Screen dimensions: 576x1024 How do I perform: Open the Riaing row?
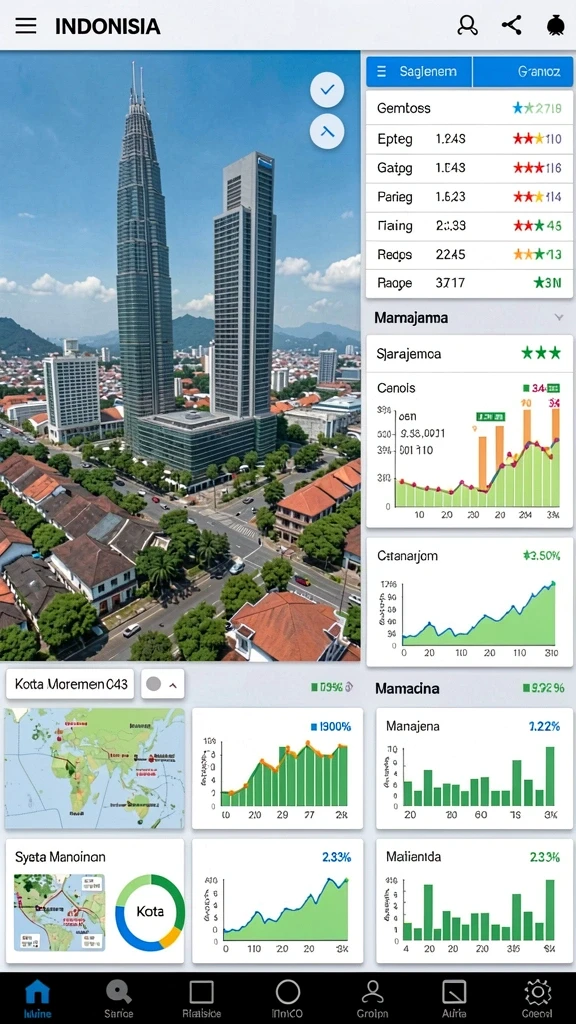[469, 226]
